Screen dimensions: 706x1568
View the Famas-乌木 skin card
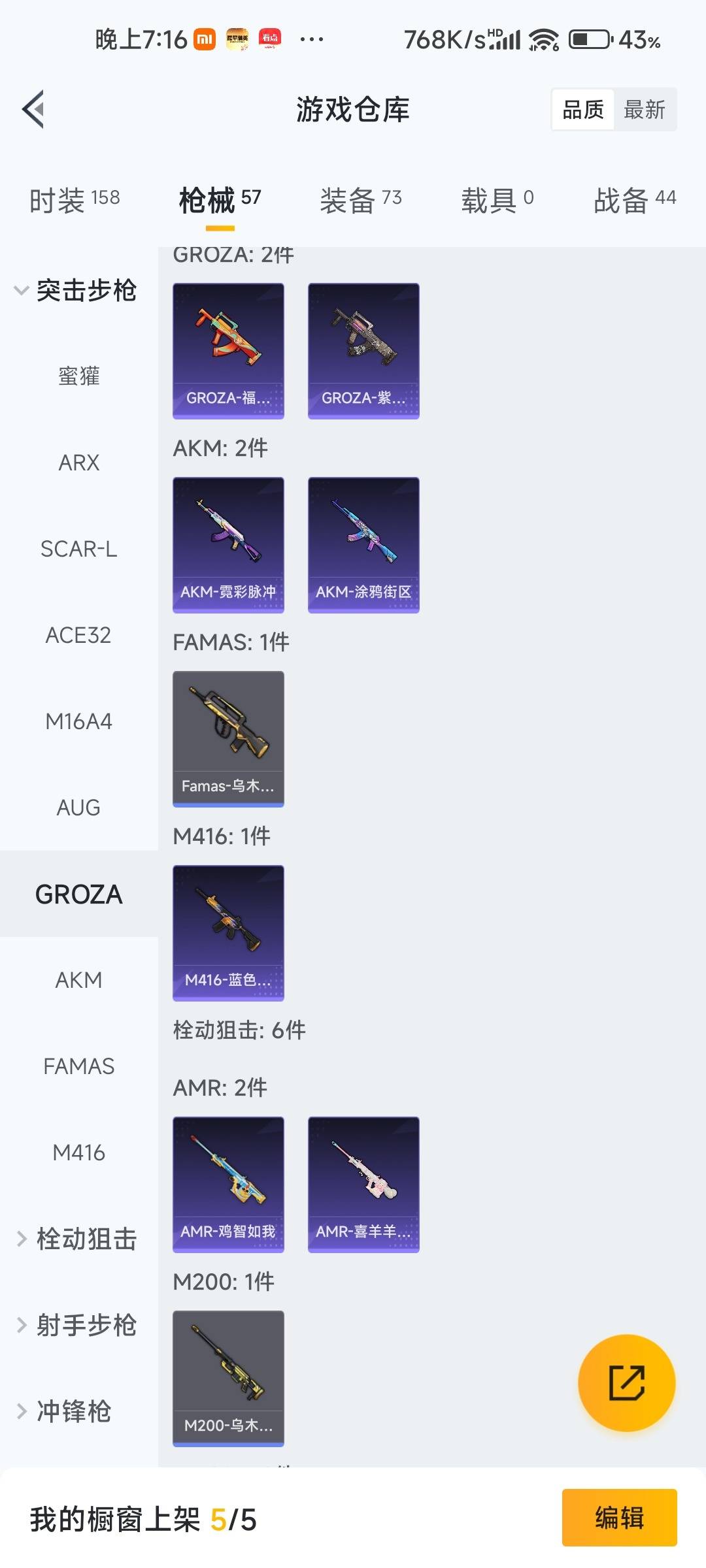click(x=228, y=739)
